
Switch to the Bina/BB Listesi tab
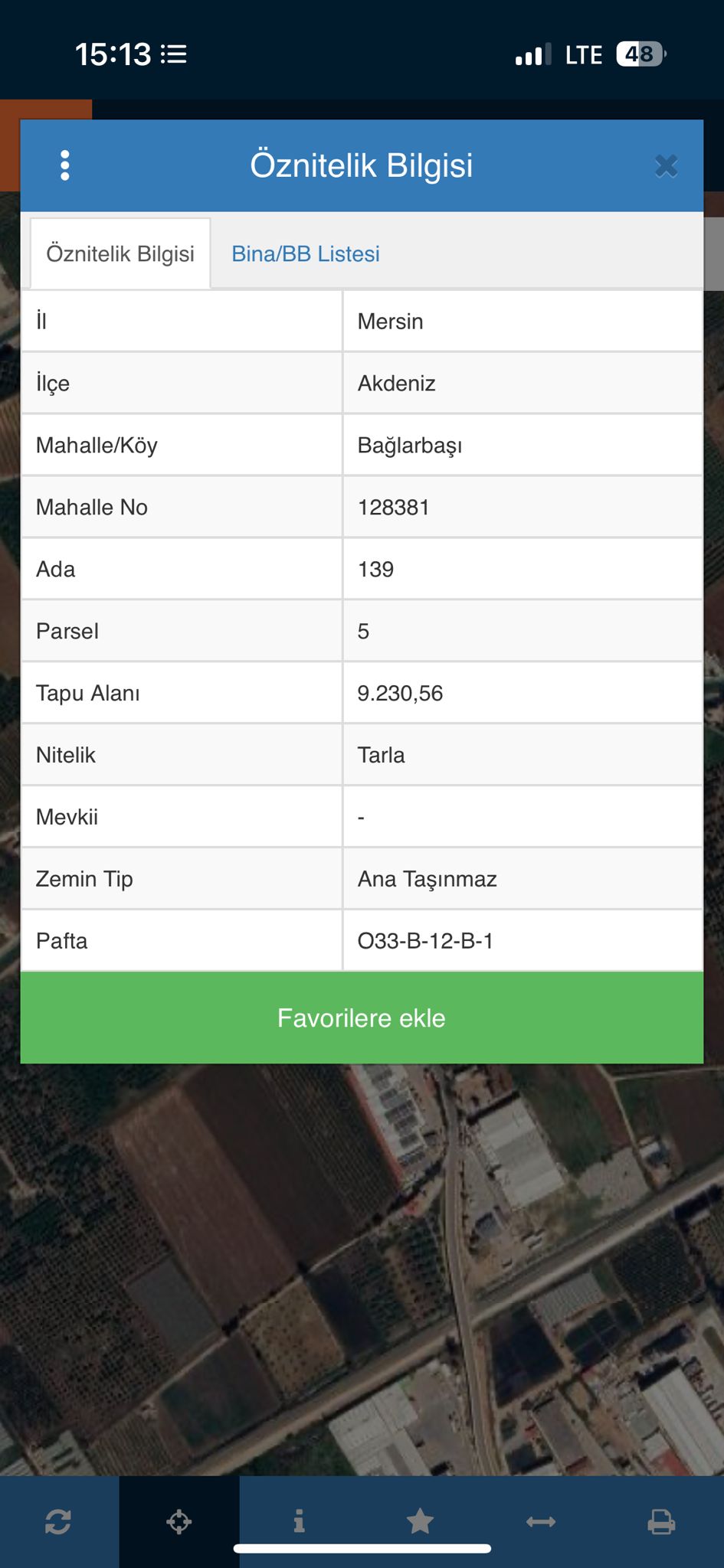click(306, 254)
